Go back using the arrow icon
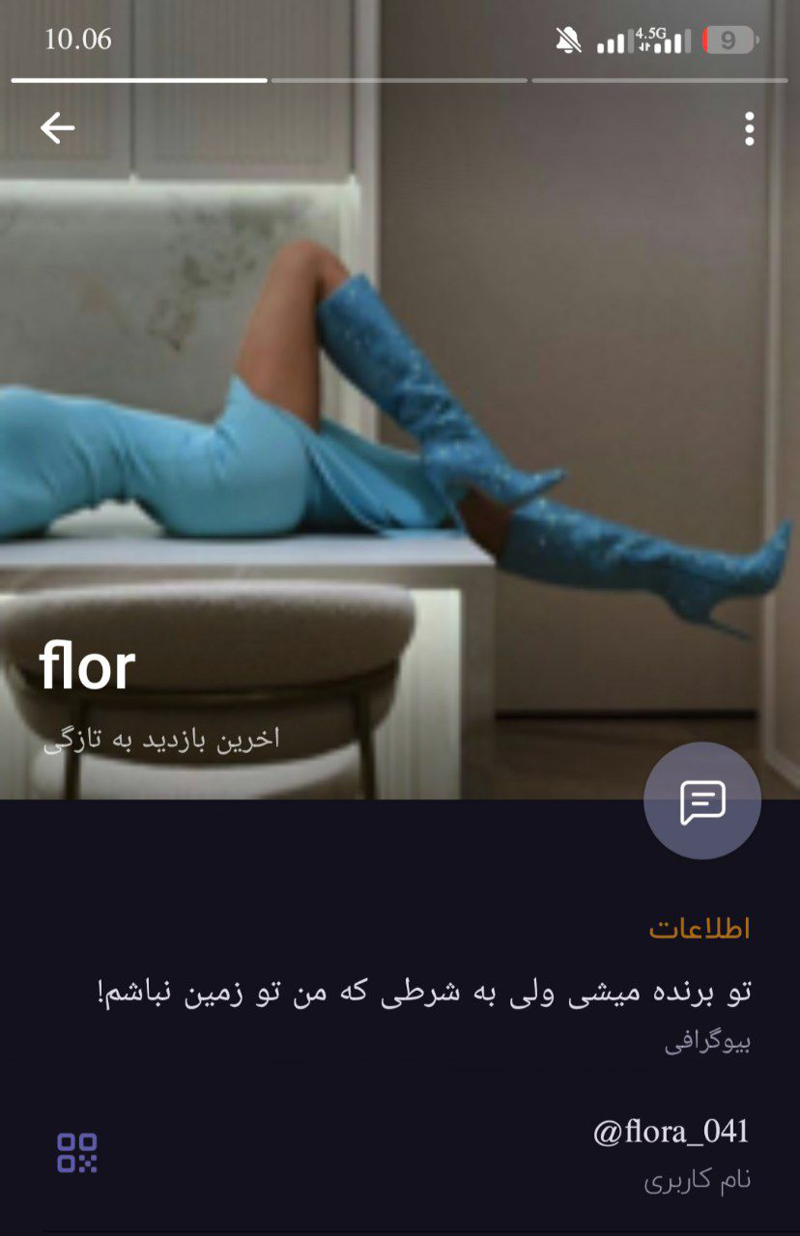 [x=57, y=128]
